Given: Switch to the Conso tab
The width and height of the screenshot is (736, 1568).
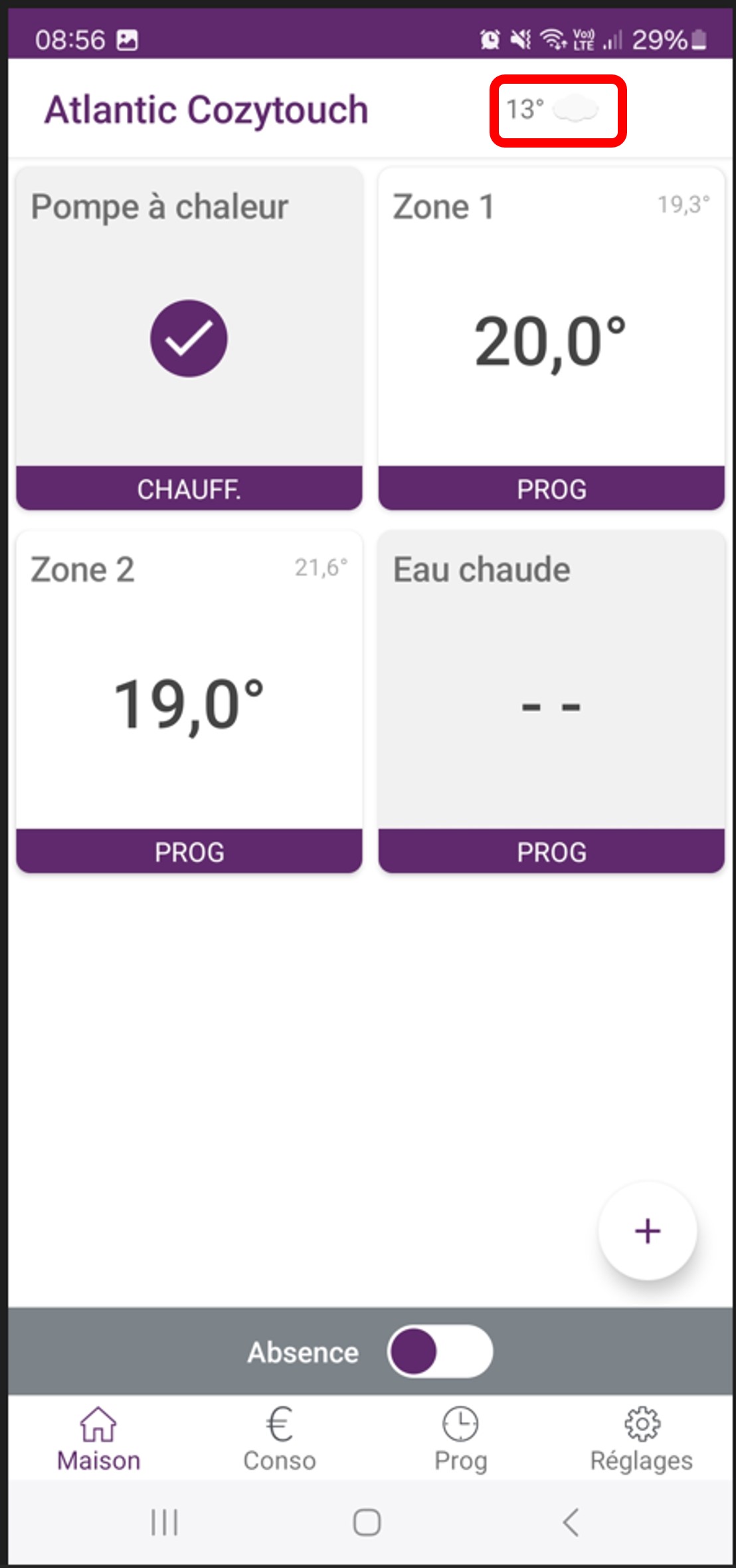Looking at the screenshot, I should point(280,1440).
